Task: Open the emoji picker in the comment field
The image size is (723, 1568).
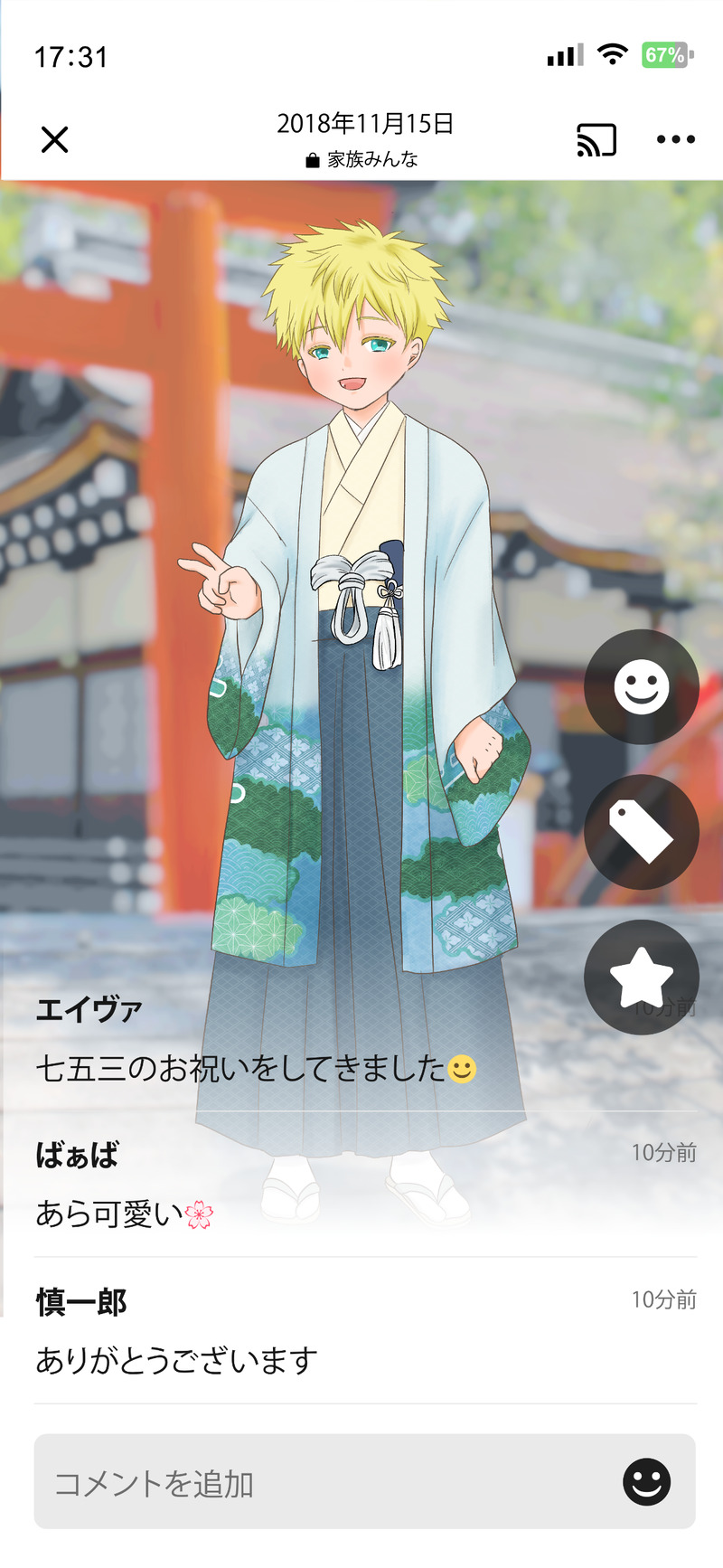Action: tap(646, 1483)
